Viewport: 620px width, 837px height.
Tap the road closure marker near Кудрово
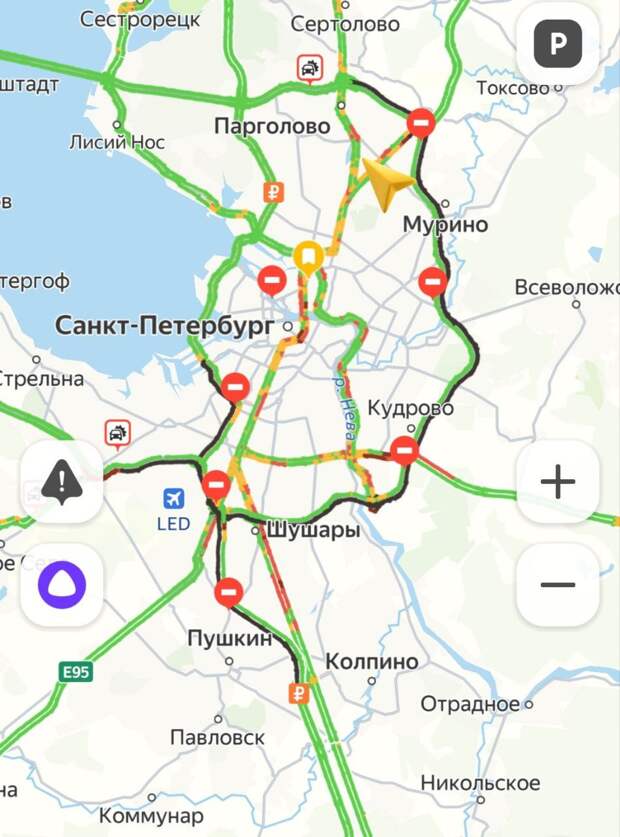pyautogui.click(x=404, y=450)
